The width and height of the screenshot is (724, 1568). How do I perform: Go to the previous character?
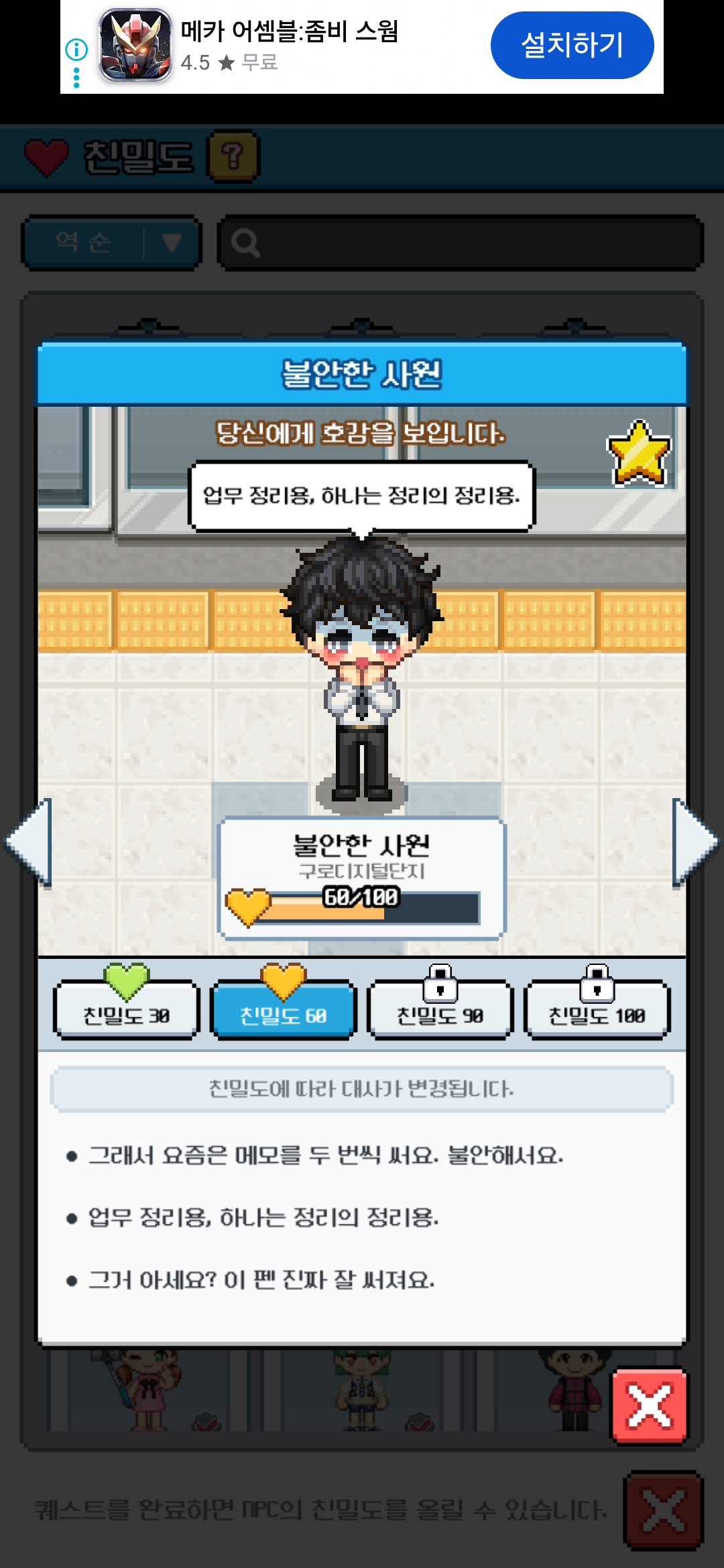[x=30, y=842]
